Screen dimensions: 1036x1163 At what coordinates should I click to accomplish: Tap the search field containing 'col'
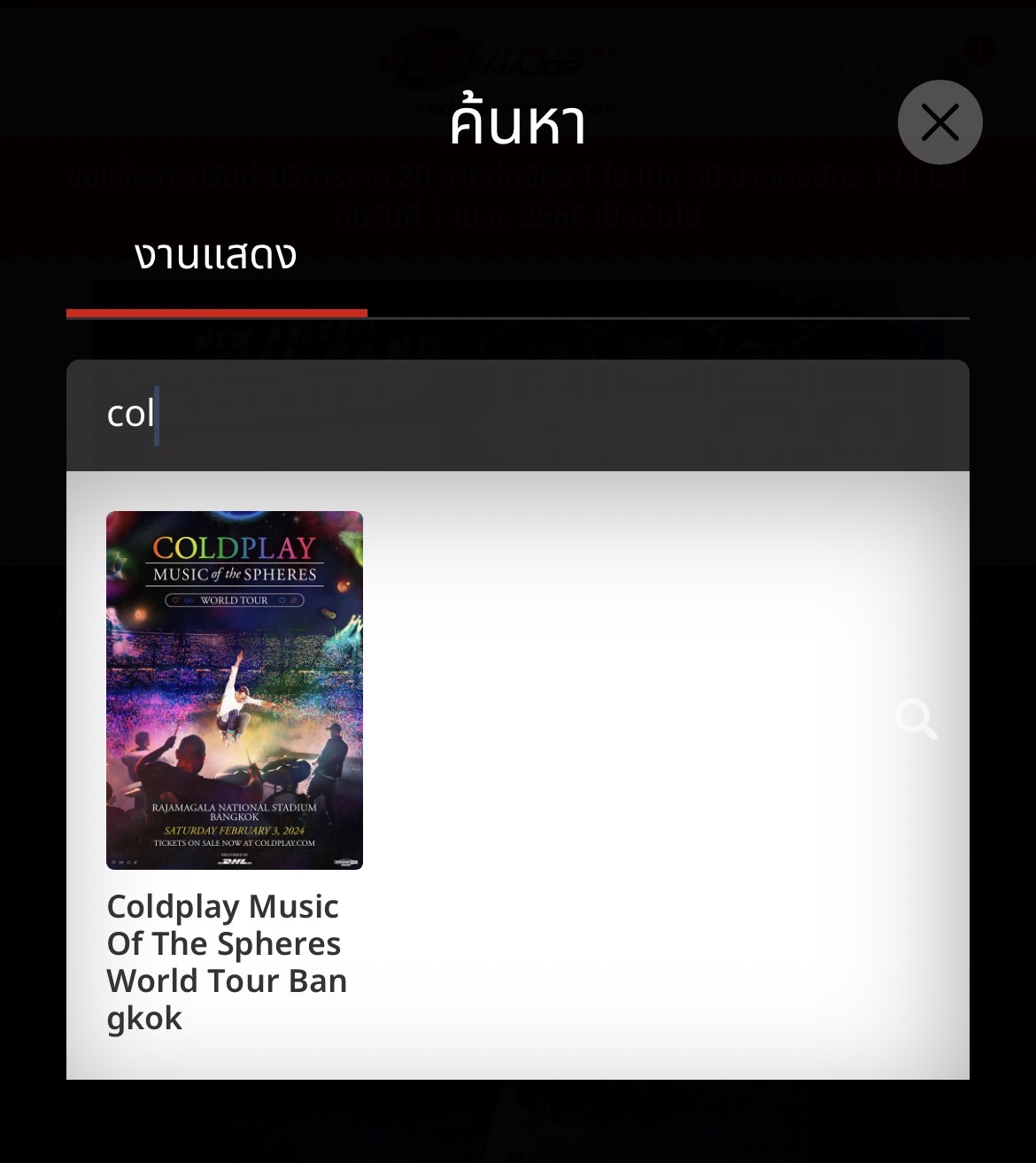point(517,415)
